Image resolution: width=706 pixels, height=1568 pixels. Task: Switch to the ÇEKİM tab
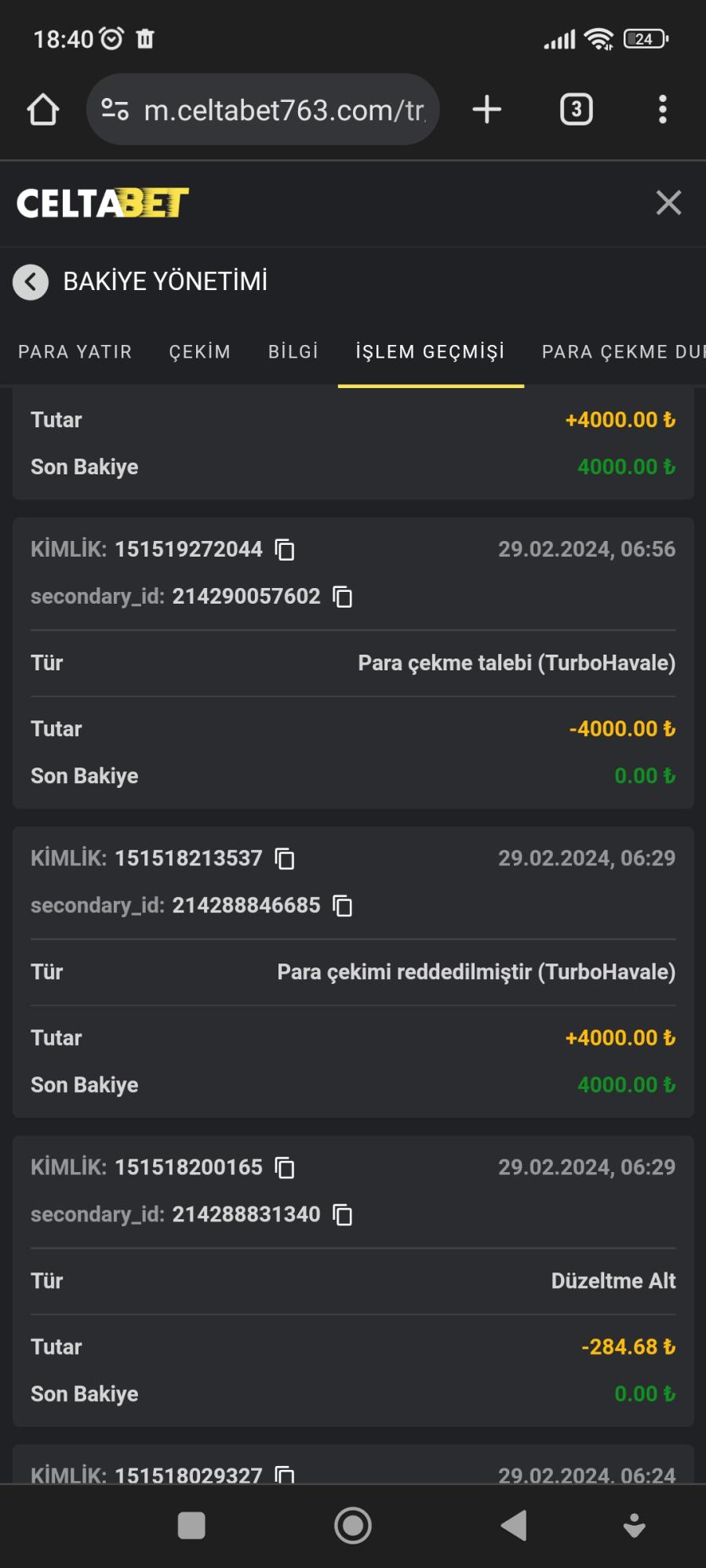point(199,351)
